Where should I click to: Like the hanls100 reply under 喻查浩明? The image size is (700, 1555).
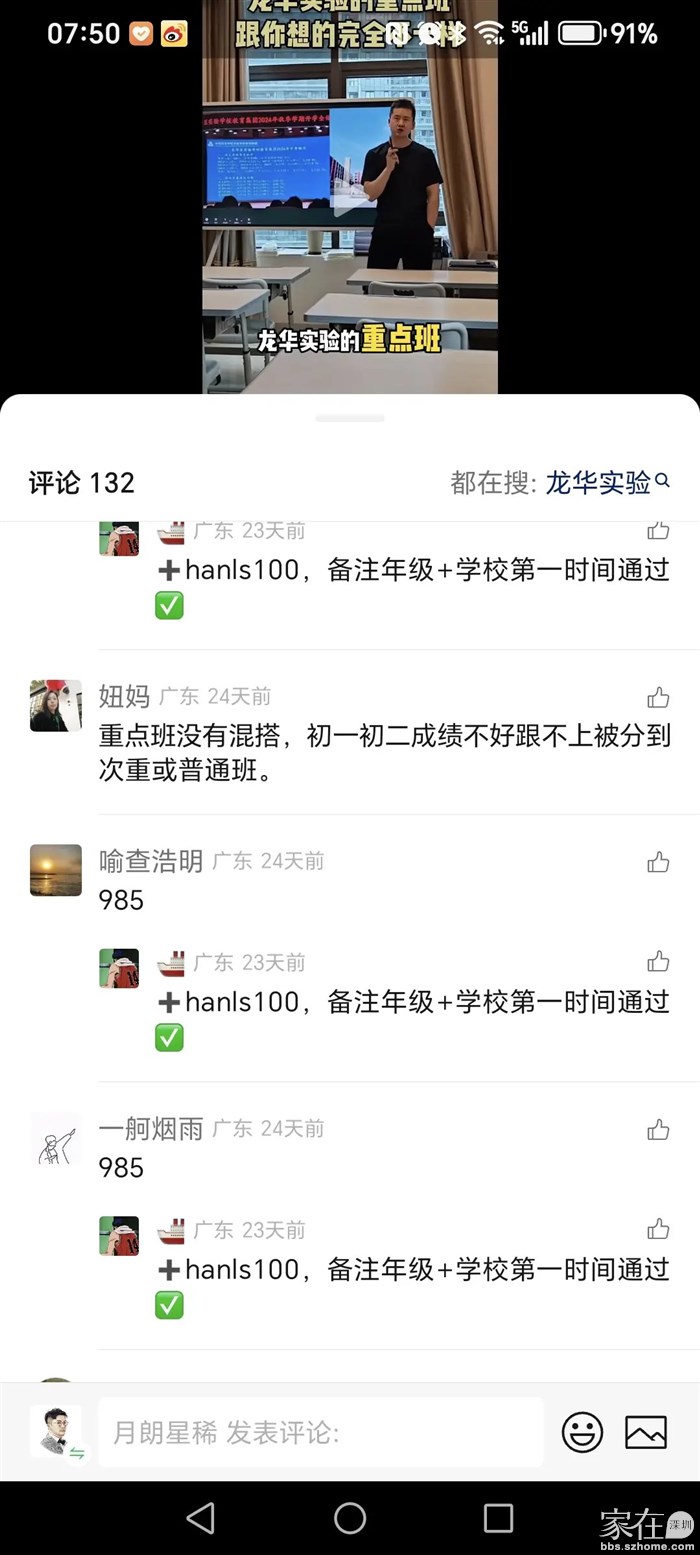pyautogui.click(x=658, y=962)
